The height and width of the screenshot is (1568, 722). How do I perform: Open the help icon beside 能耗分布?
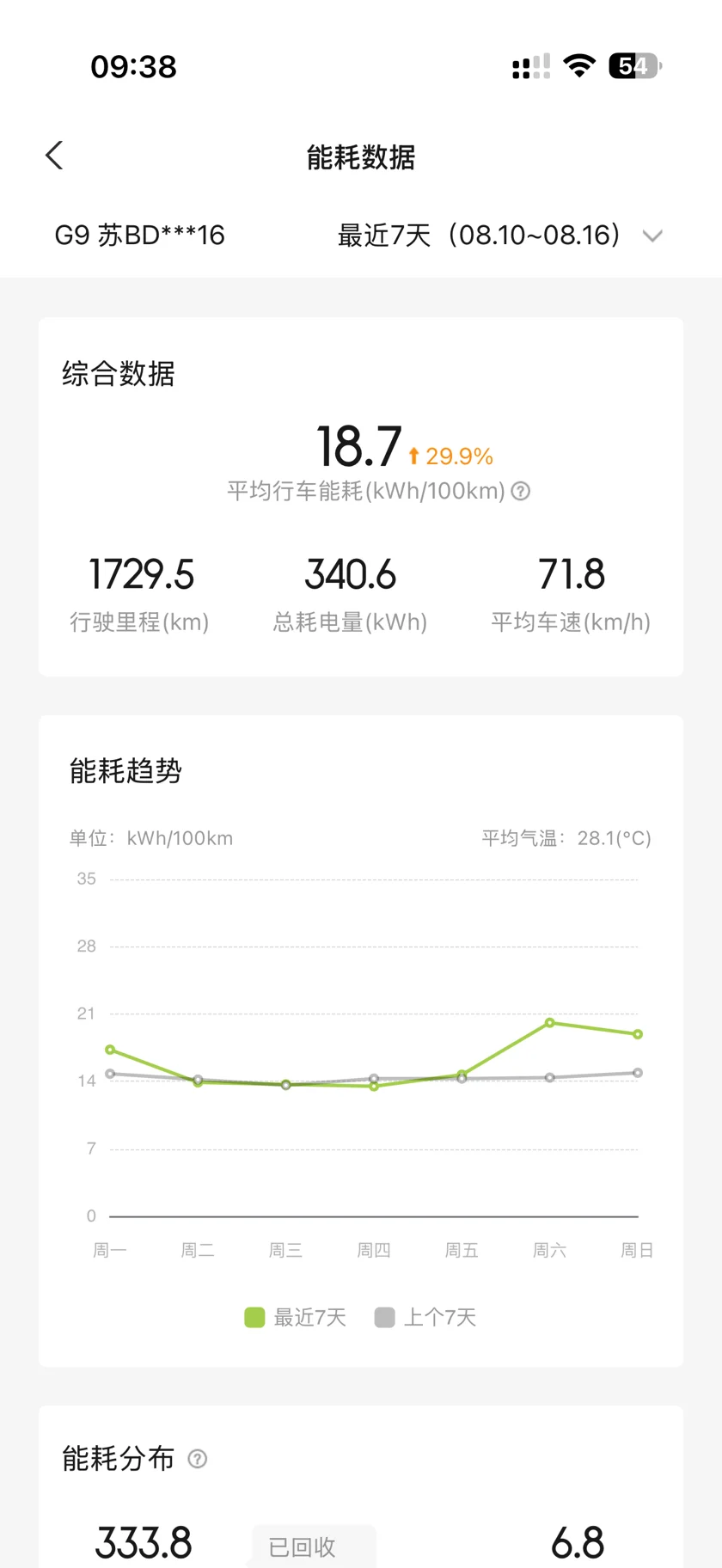pos(198,1459)
